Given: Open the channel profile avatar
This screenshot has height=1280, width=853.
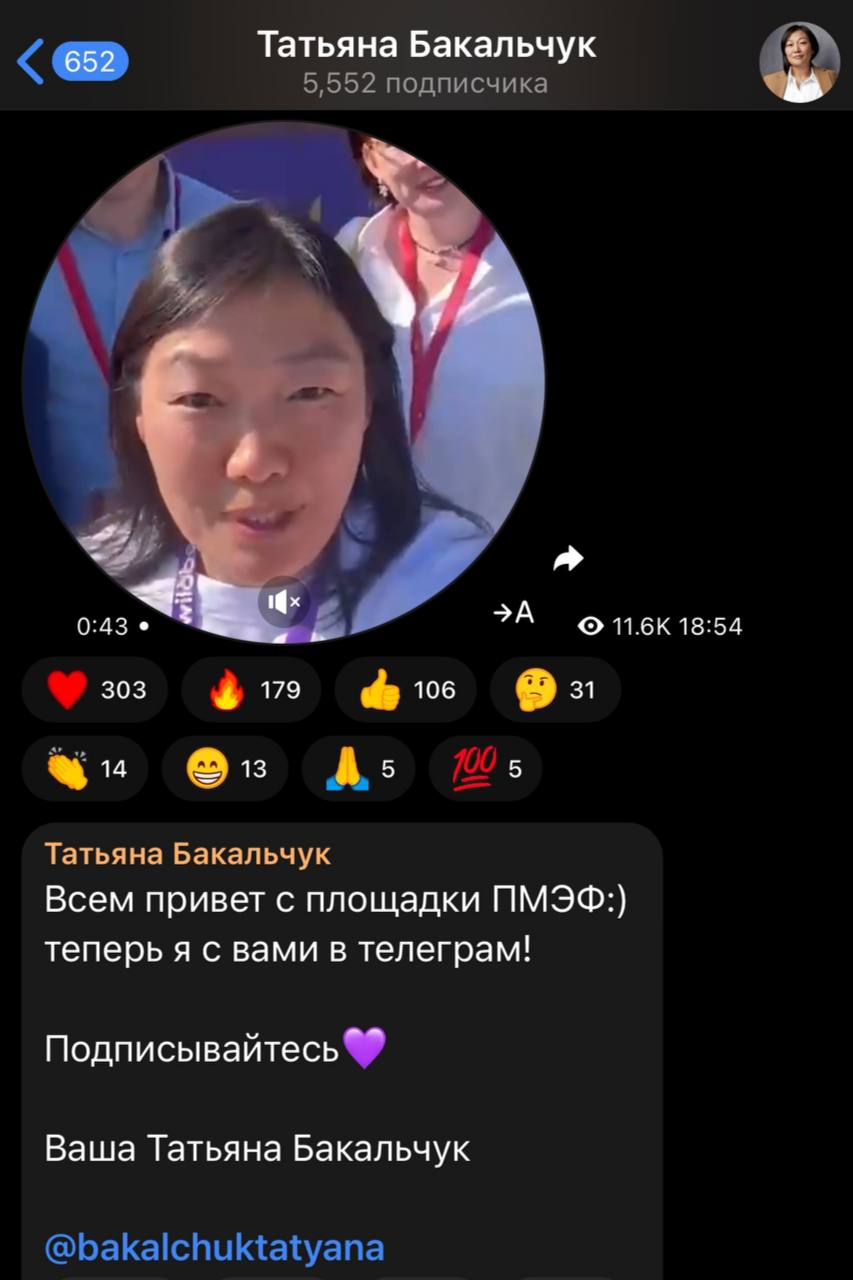Looking at the screenshot, I should point(799,62).
